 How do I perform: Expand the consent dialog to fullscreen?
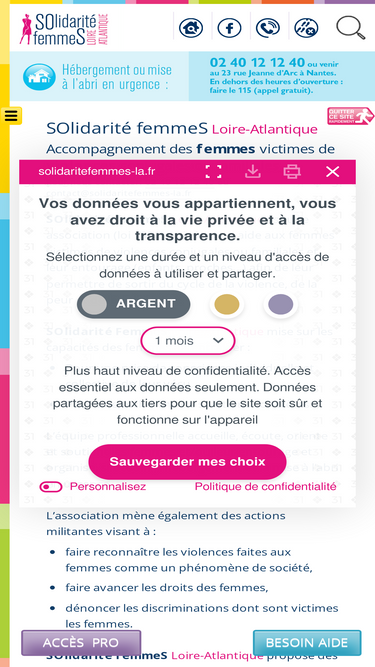pyautogui.click(x=213, y=171)
